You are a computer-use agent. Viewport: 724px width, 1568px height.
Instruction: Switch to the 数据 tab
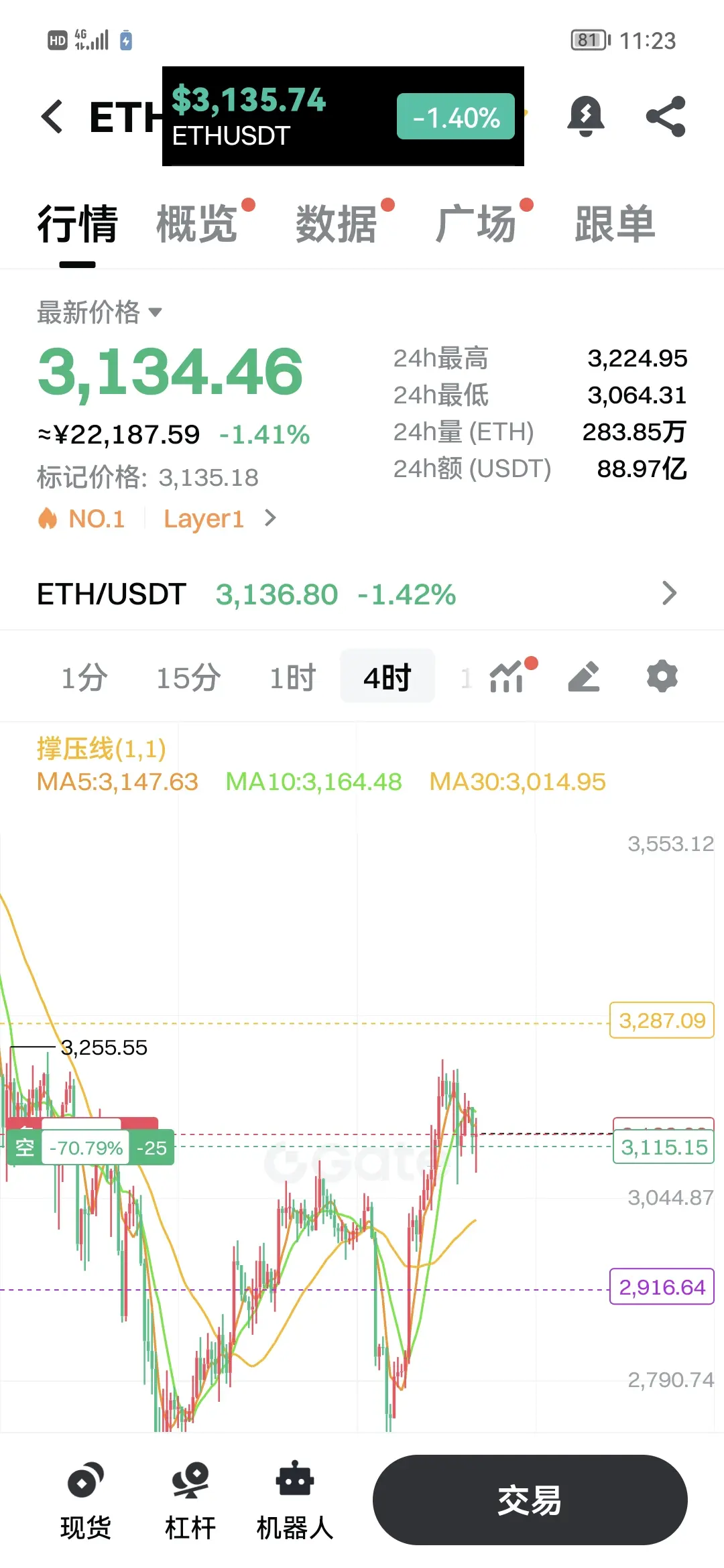[337, 224]
